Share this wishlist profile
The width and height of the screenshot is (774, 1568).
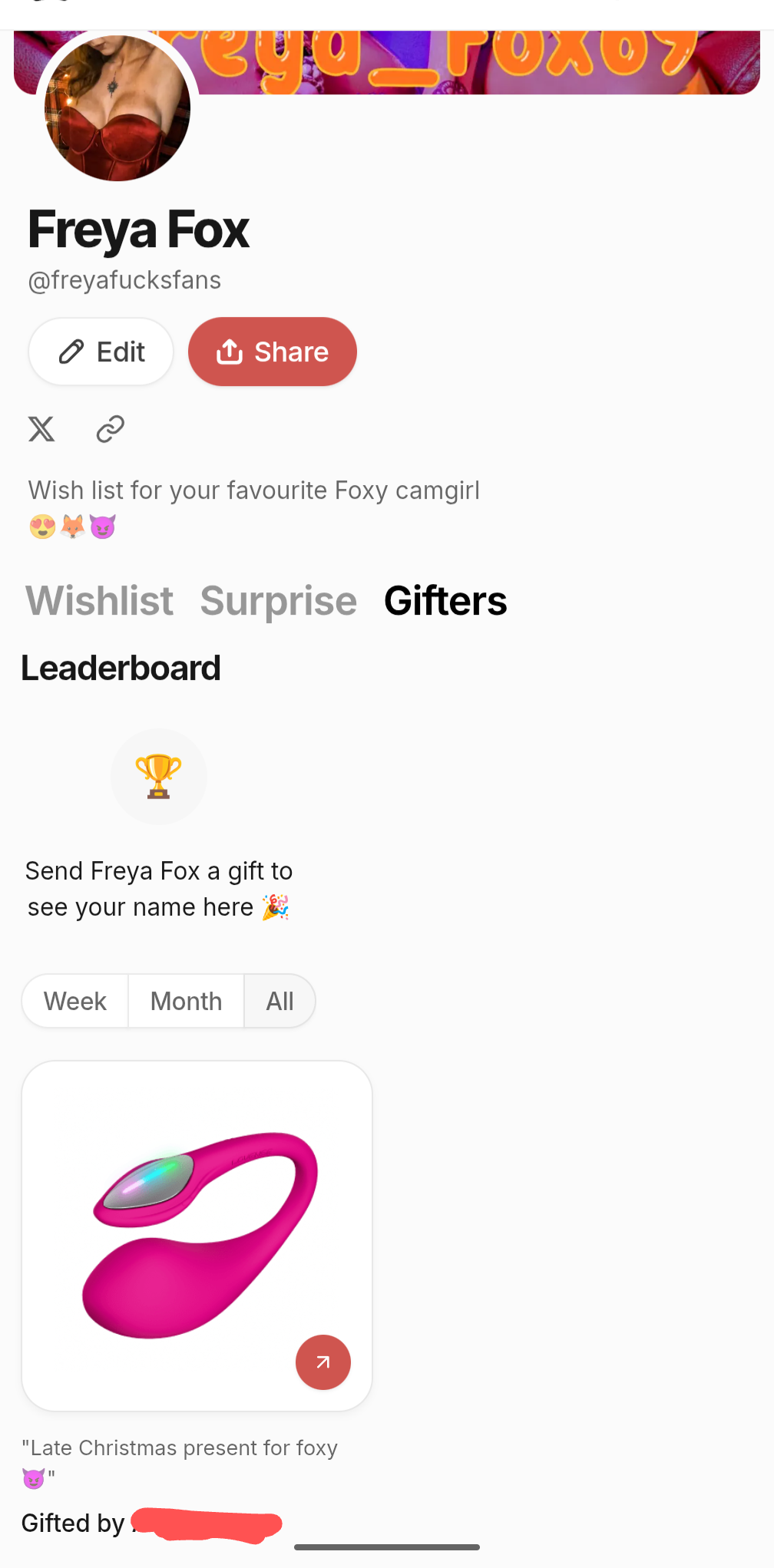tap(273, 352)
